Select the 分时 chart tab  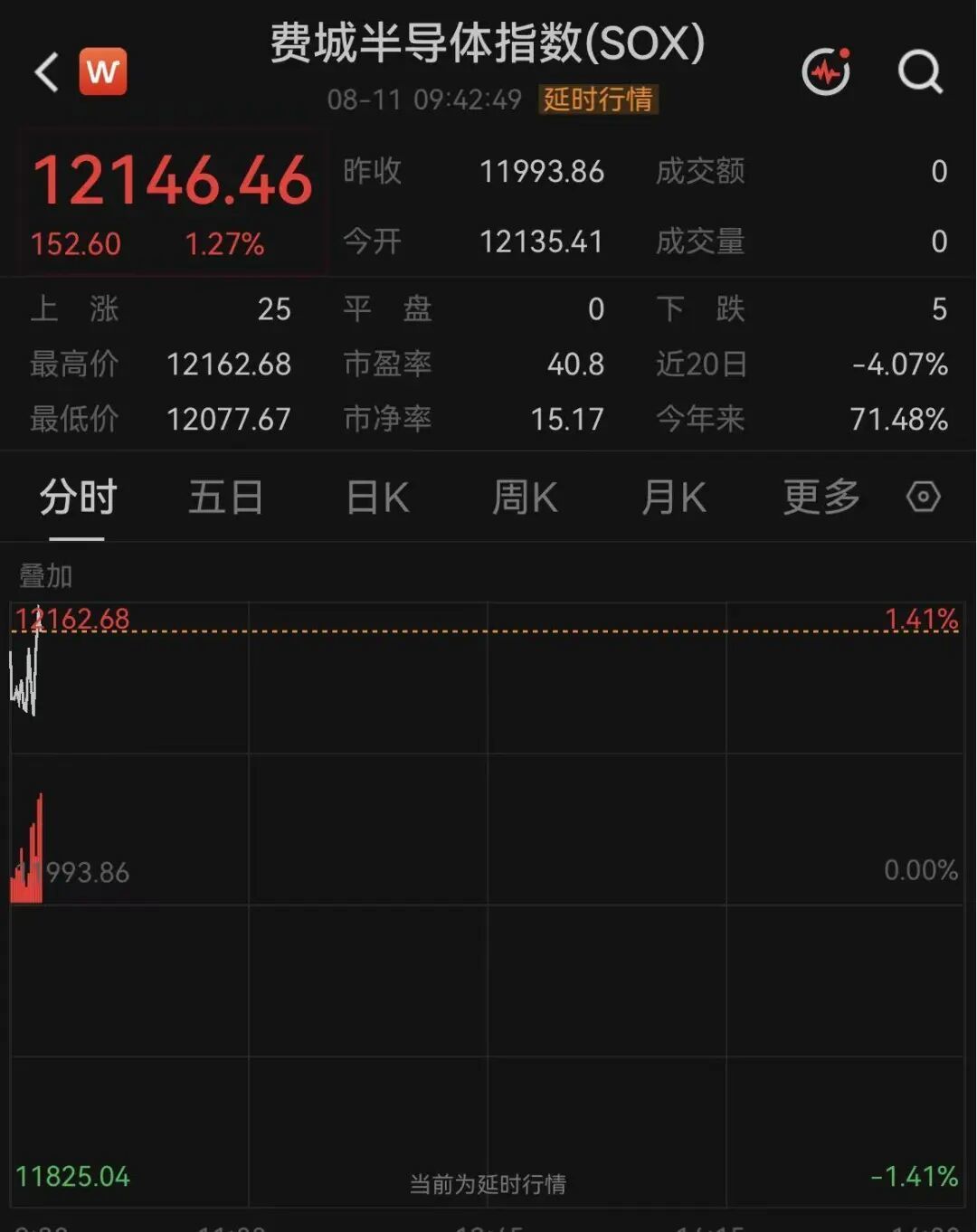coord(78,498)
